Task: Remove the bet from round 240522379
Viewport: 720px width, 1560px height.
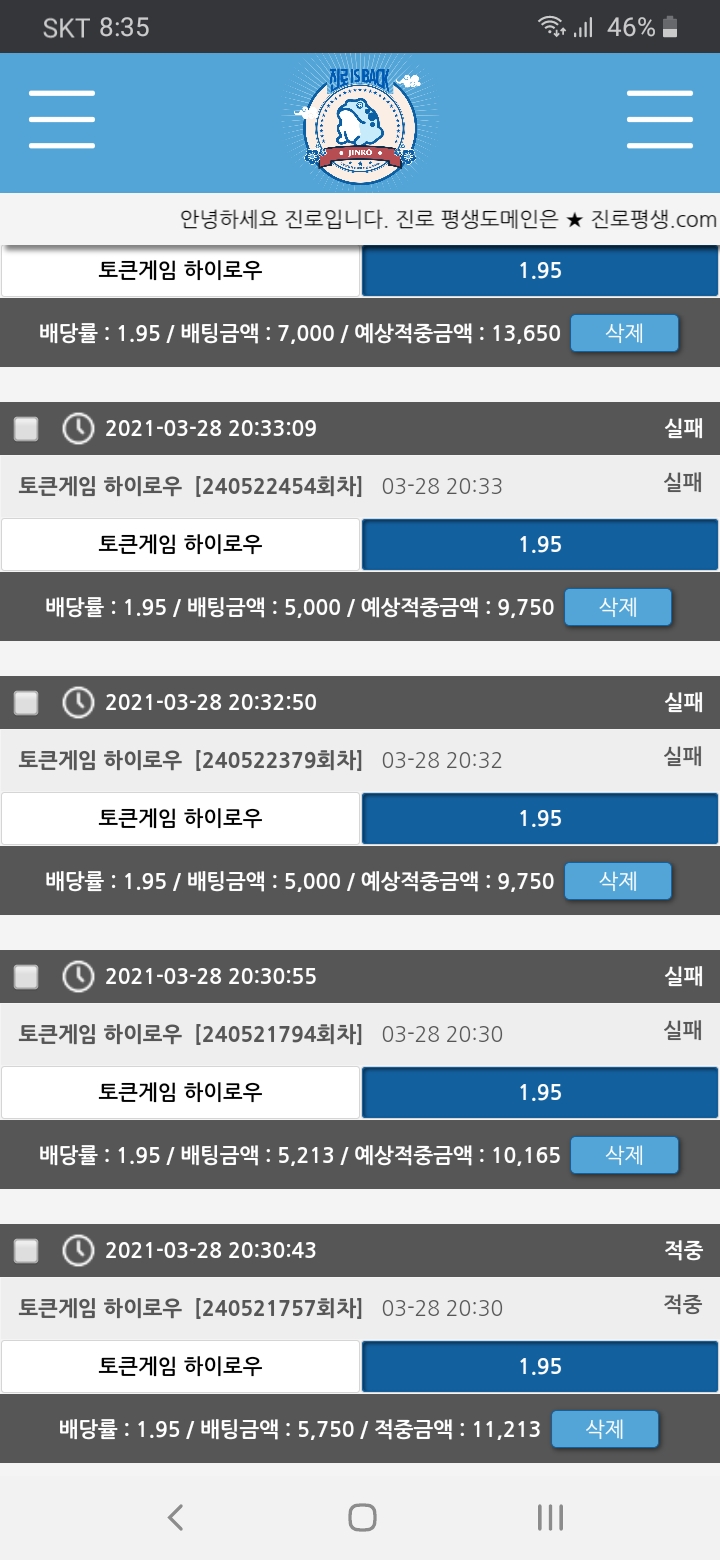Action: [618, 881]
